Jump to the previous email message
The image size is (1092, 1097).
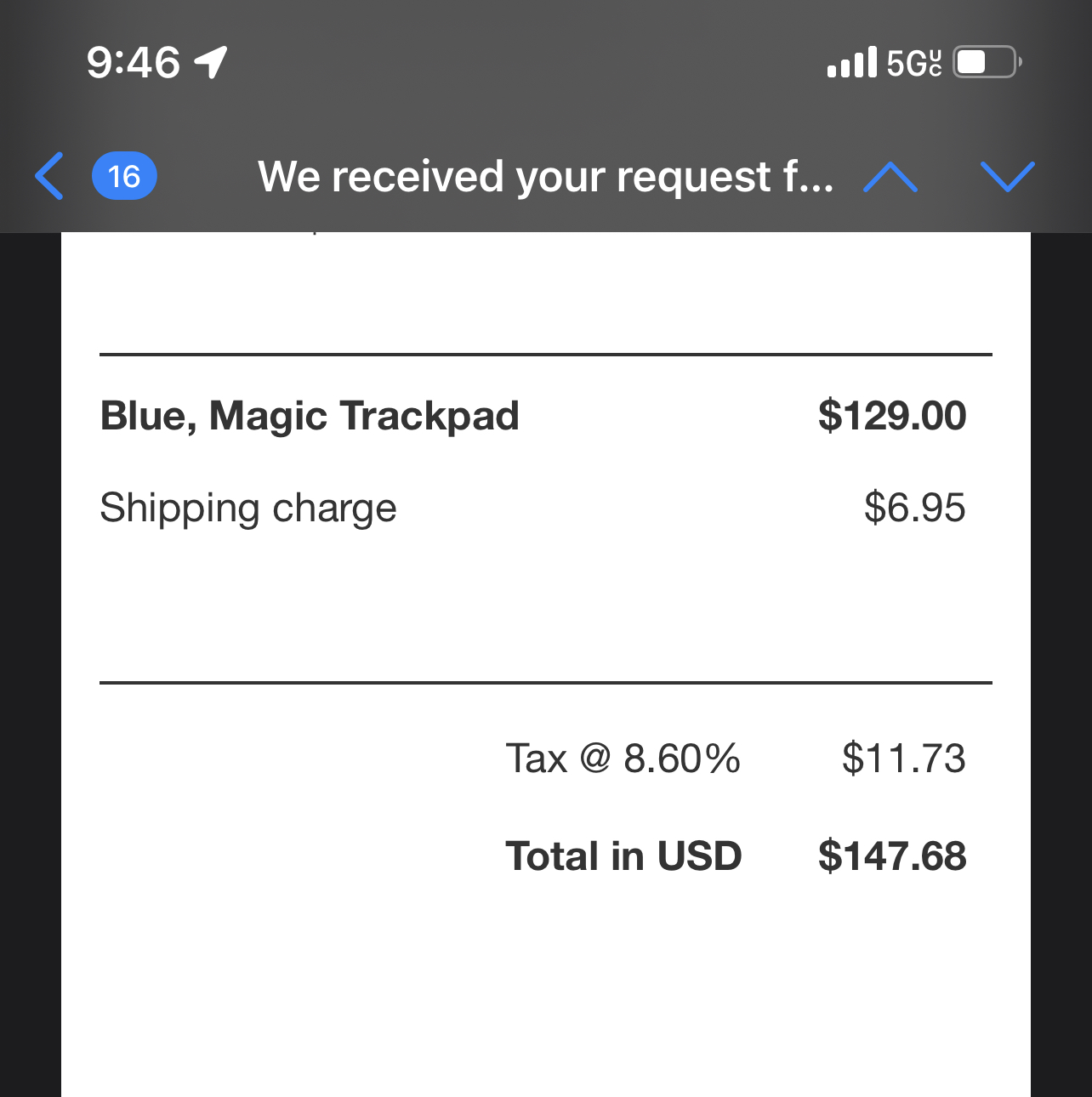890,177
